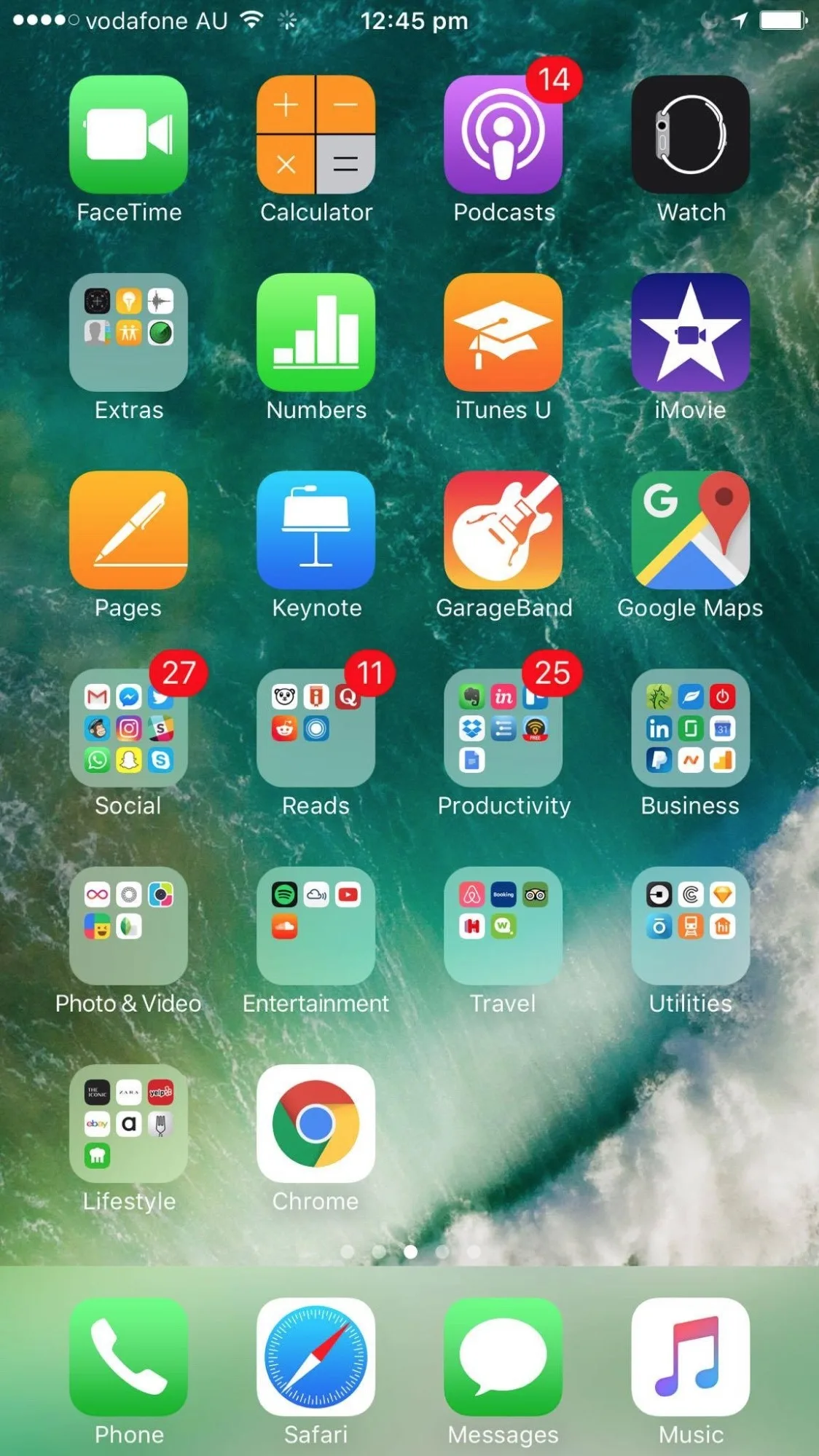
Task: Launch Chrome browser
Action: click(316, 1124)
